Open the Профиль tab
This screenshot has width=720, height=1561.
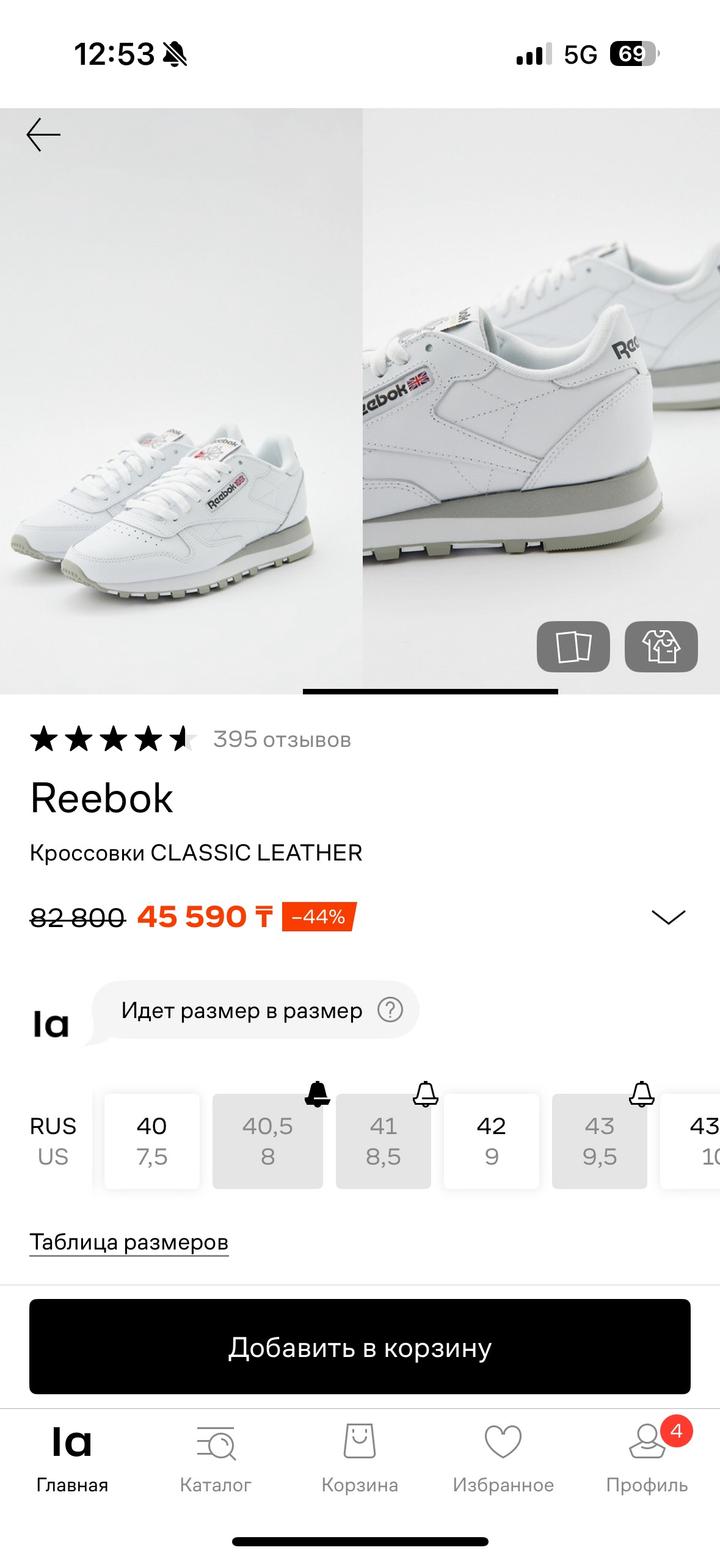647,1459
